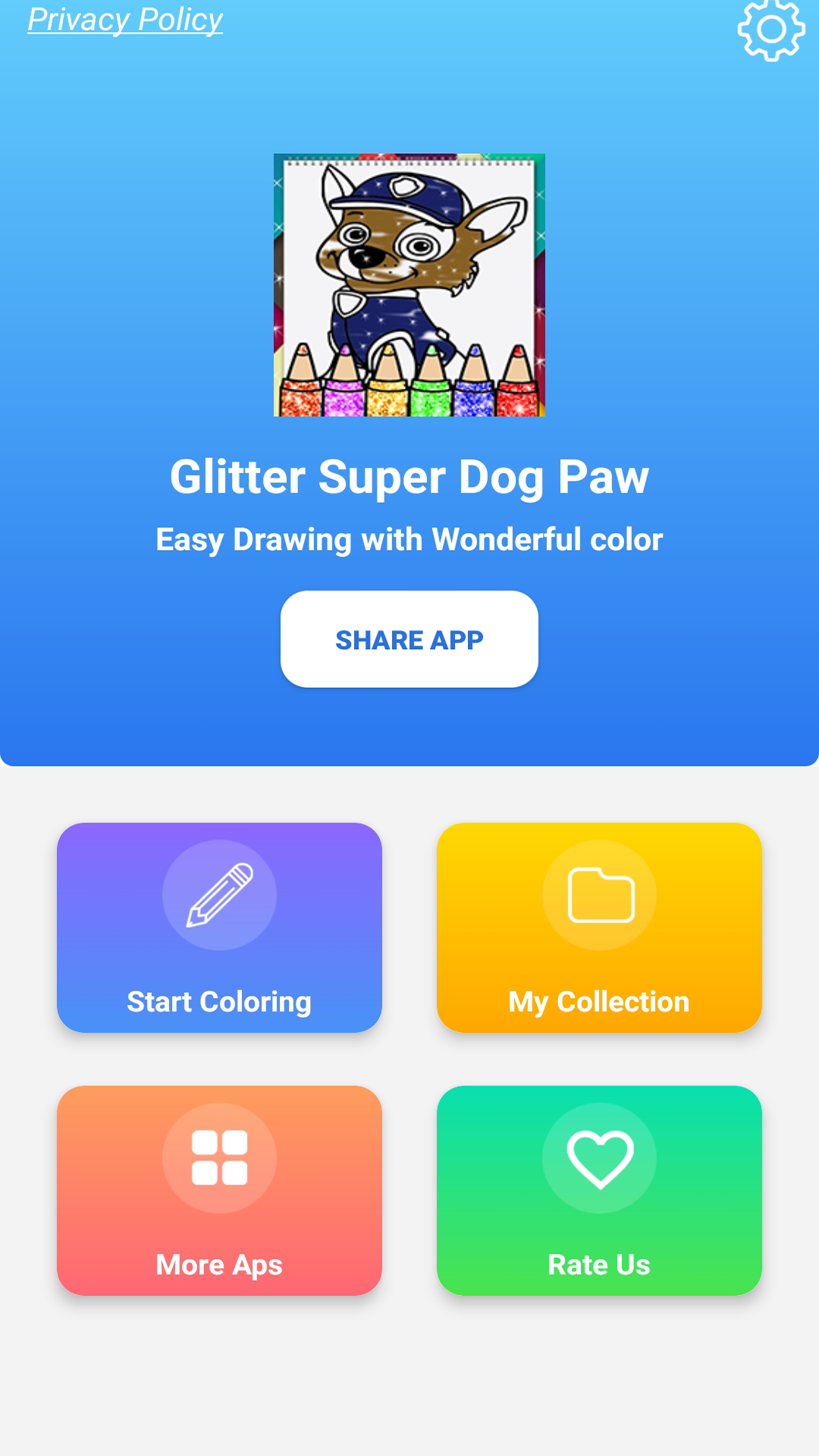Select Start Coloring label text

(x=219, y=1002)
